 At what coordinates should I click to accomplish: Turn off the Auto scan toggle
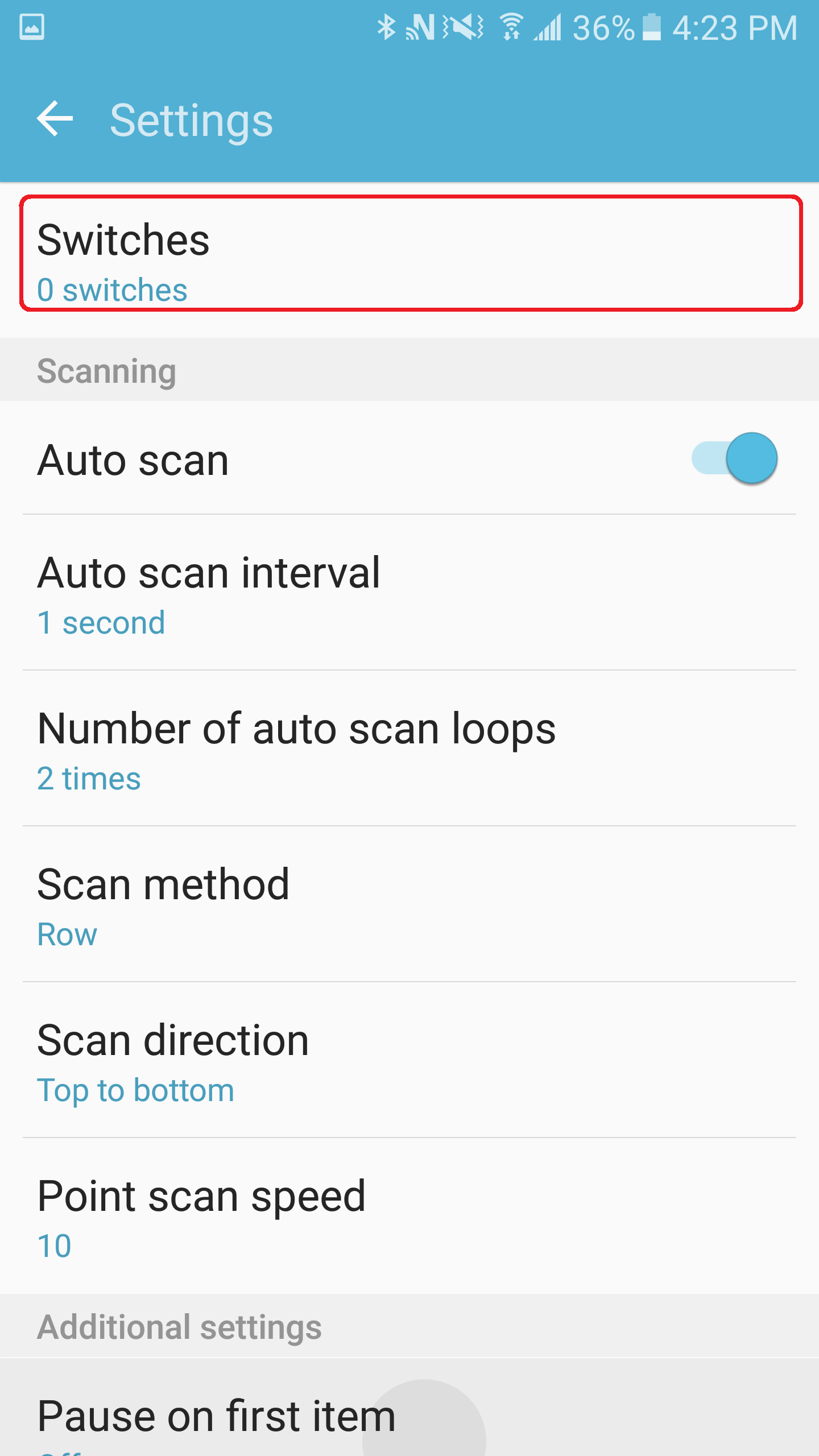click(x=735, y=458)
